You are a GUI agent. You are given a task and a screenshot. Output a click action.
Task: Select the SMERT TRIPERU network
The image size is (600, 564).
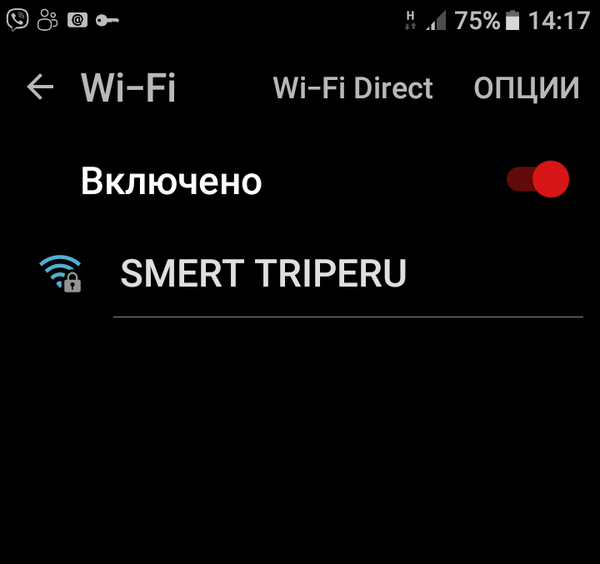[263, 273]
